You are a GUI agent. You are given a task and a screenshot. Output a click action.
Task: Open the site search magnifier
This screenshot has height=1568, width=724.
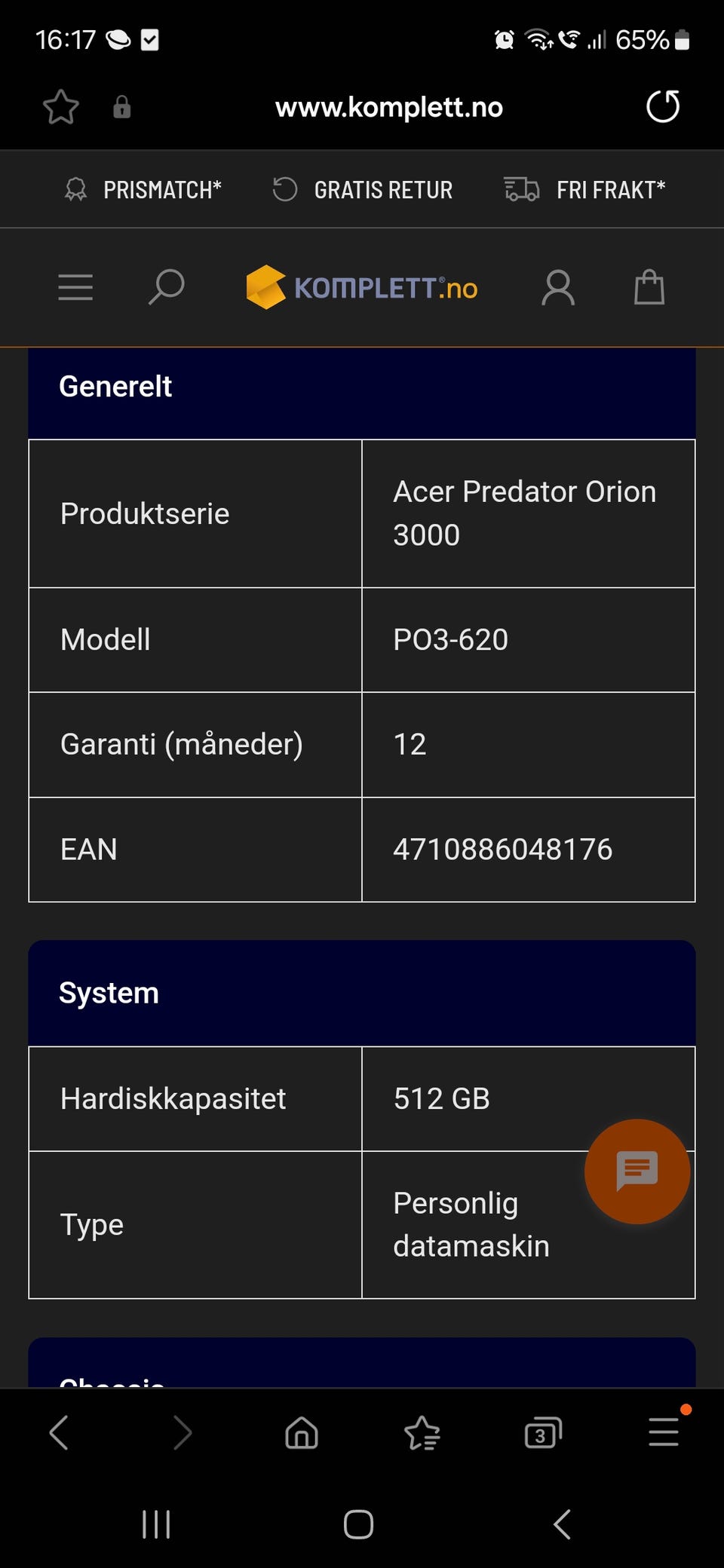(166, 287)
